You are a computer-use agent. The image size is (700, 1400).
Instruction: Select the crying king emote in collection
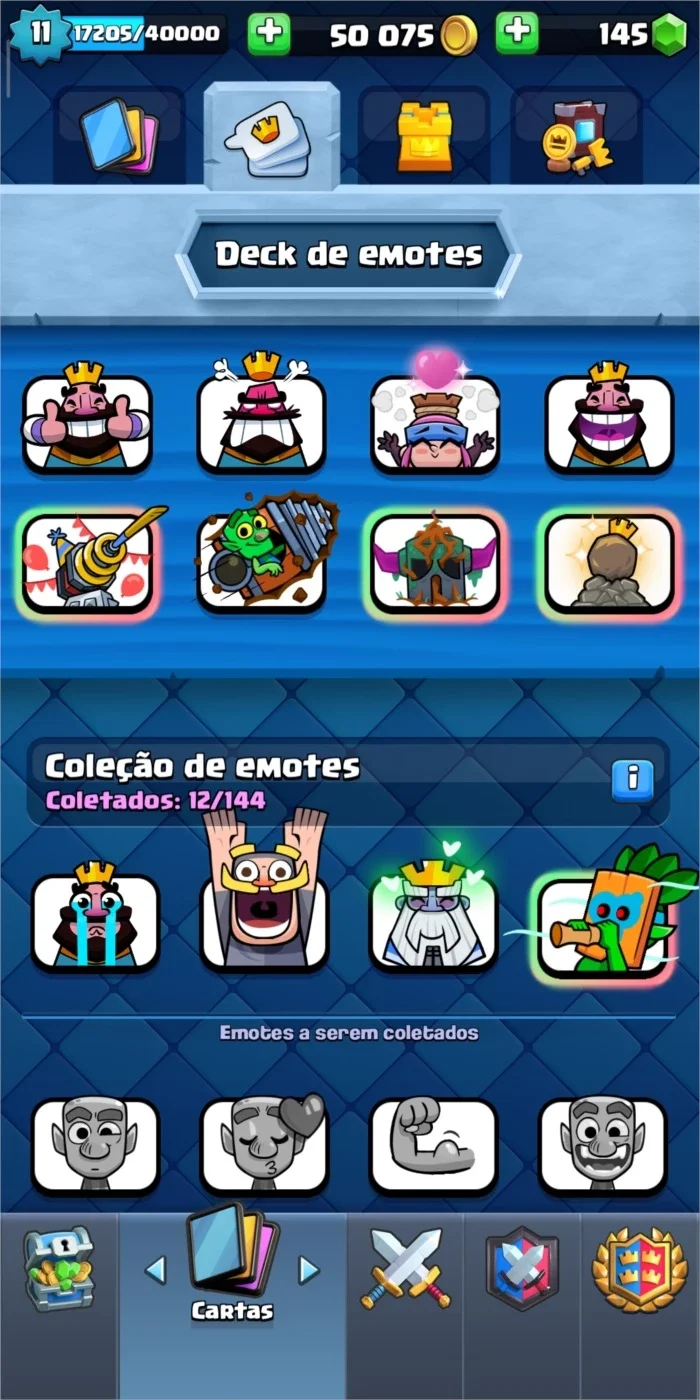point(96,917)
